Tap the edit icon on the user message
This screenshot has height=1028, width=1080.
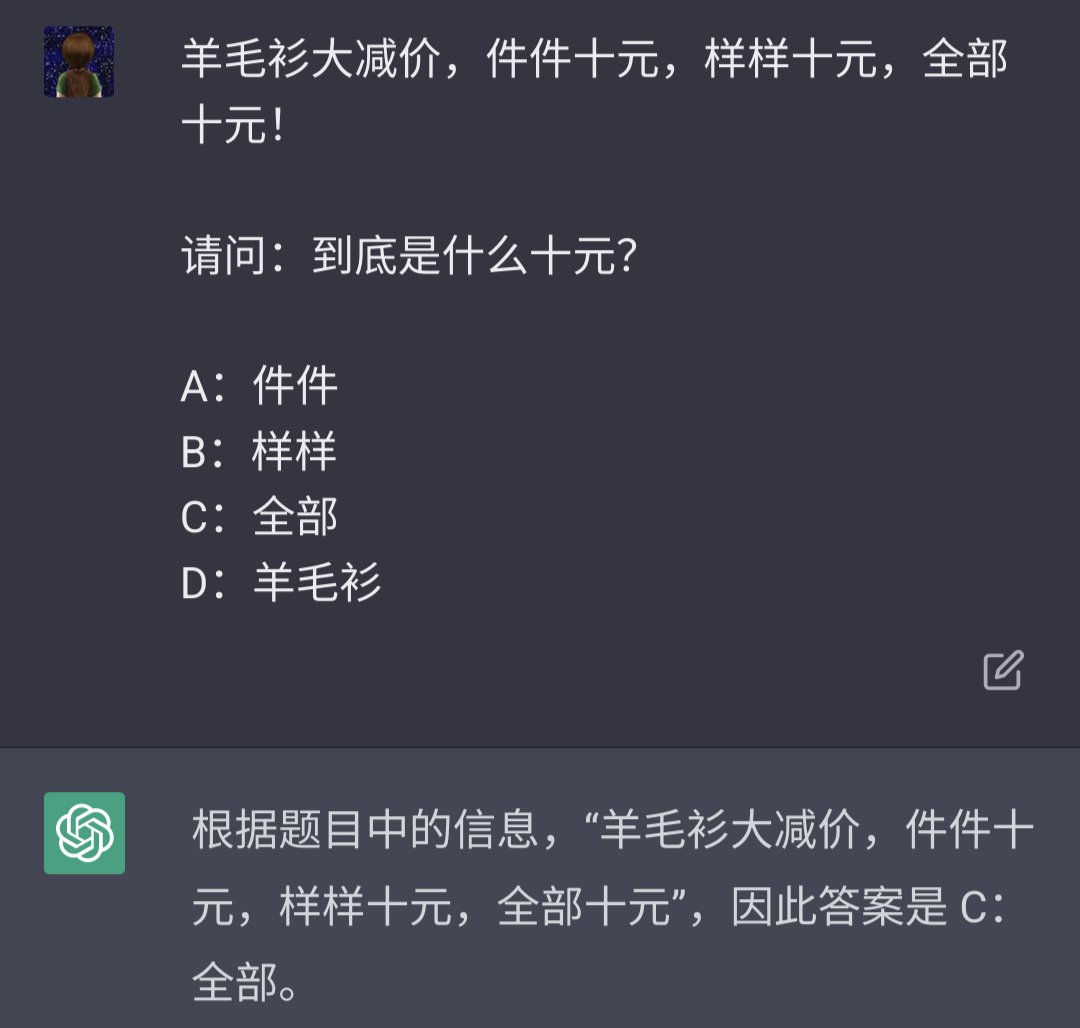pos(1003,670)
